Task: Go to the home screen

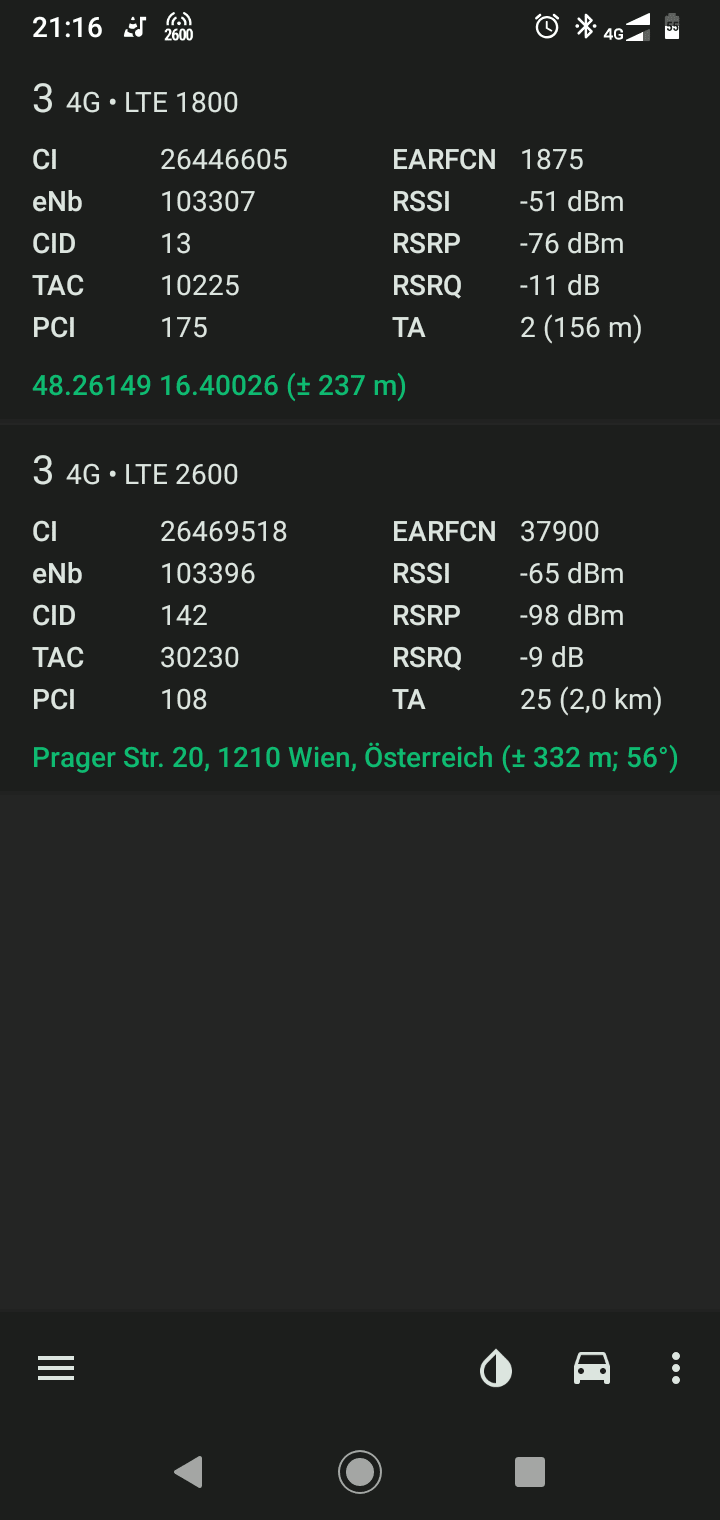Action: pos(360,1471)
